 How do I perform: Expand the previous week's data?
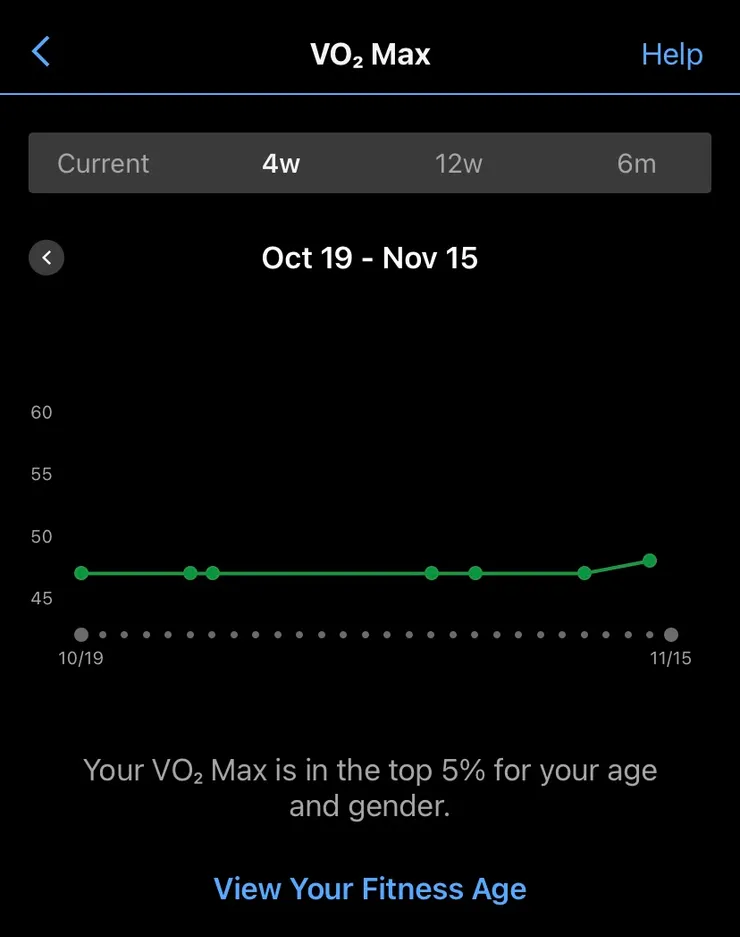[46, 258]
